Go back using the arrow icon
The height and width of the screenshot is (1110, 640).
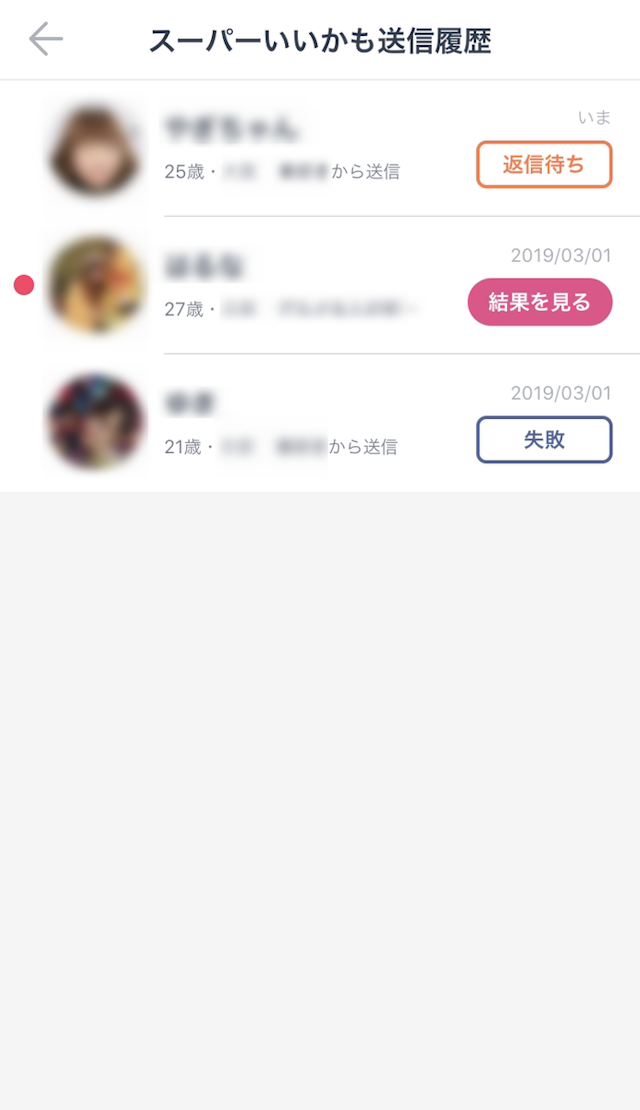click(x=46, y=39)
